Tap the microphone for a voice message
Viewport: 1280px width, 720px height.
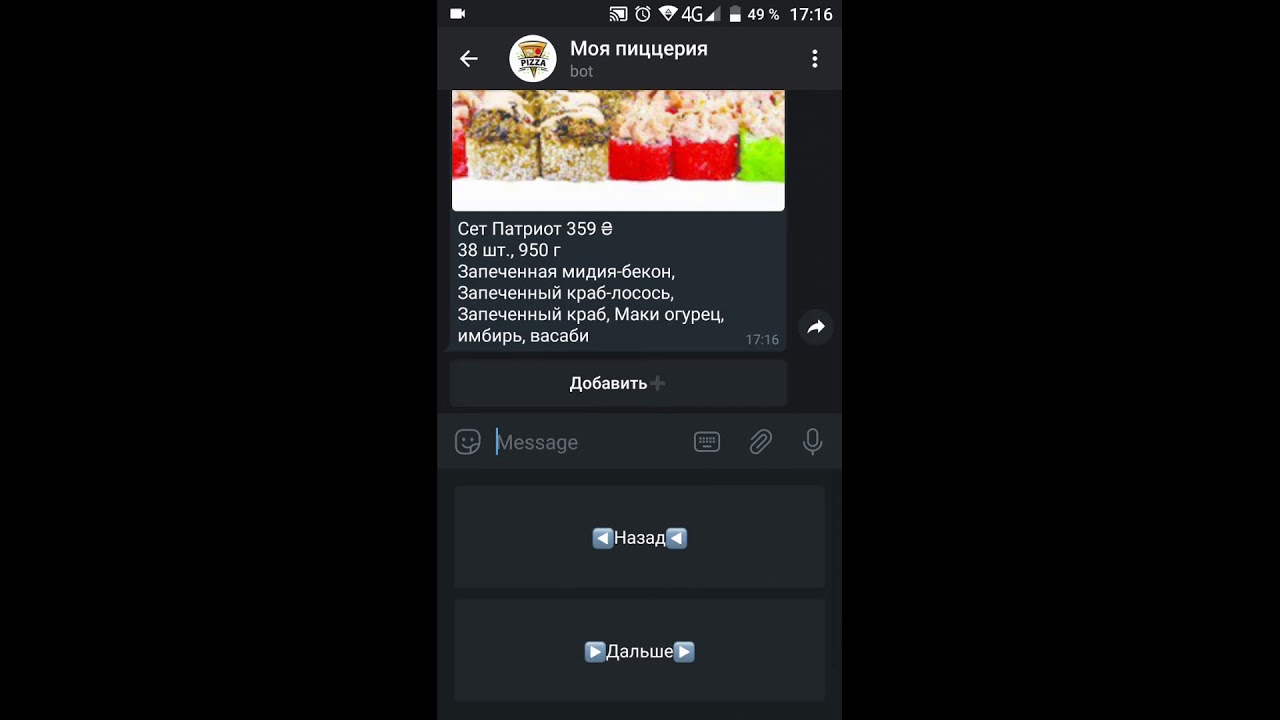[812, 442]
